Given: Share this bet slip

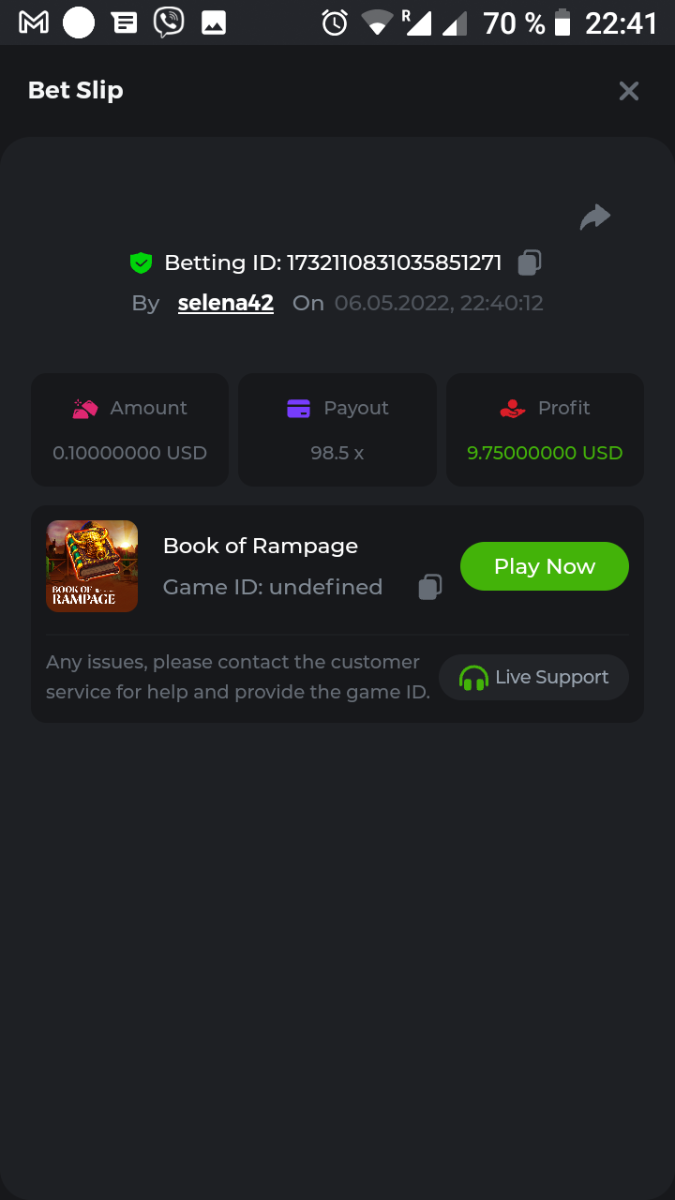Looking at the screenshot, I should [x=595, y=217].
